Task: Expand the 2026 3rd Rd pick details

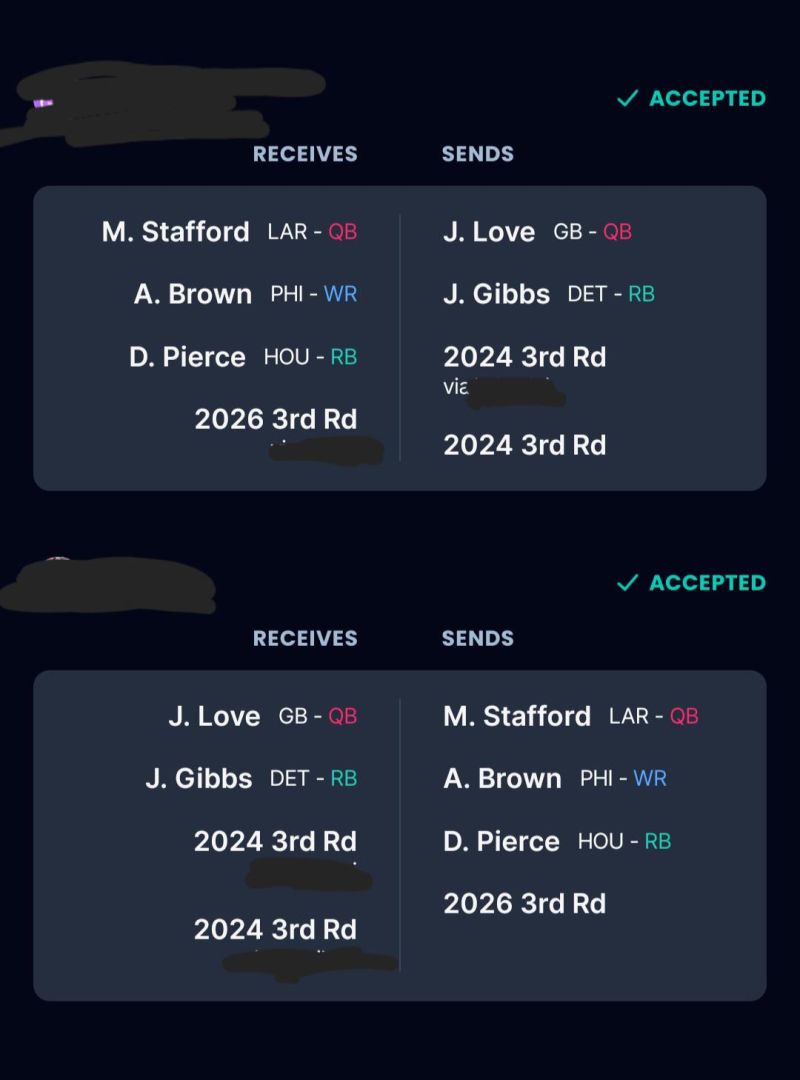Action: (277, 418)
